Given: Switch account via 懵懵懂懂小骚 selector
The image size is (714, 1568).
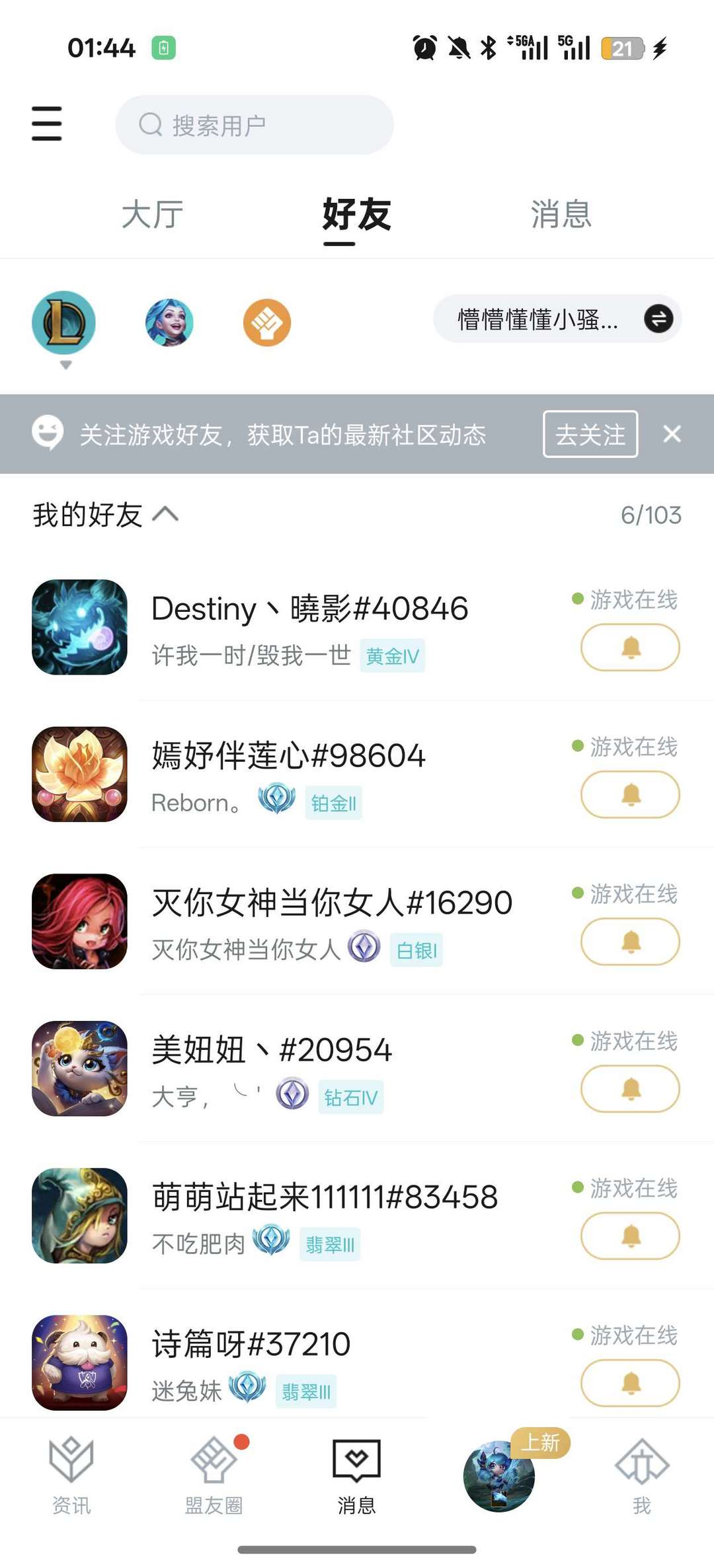Looking at the screenshot, I should [x=557, y=319].
